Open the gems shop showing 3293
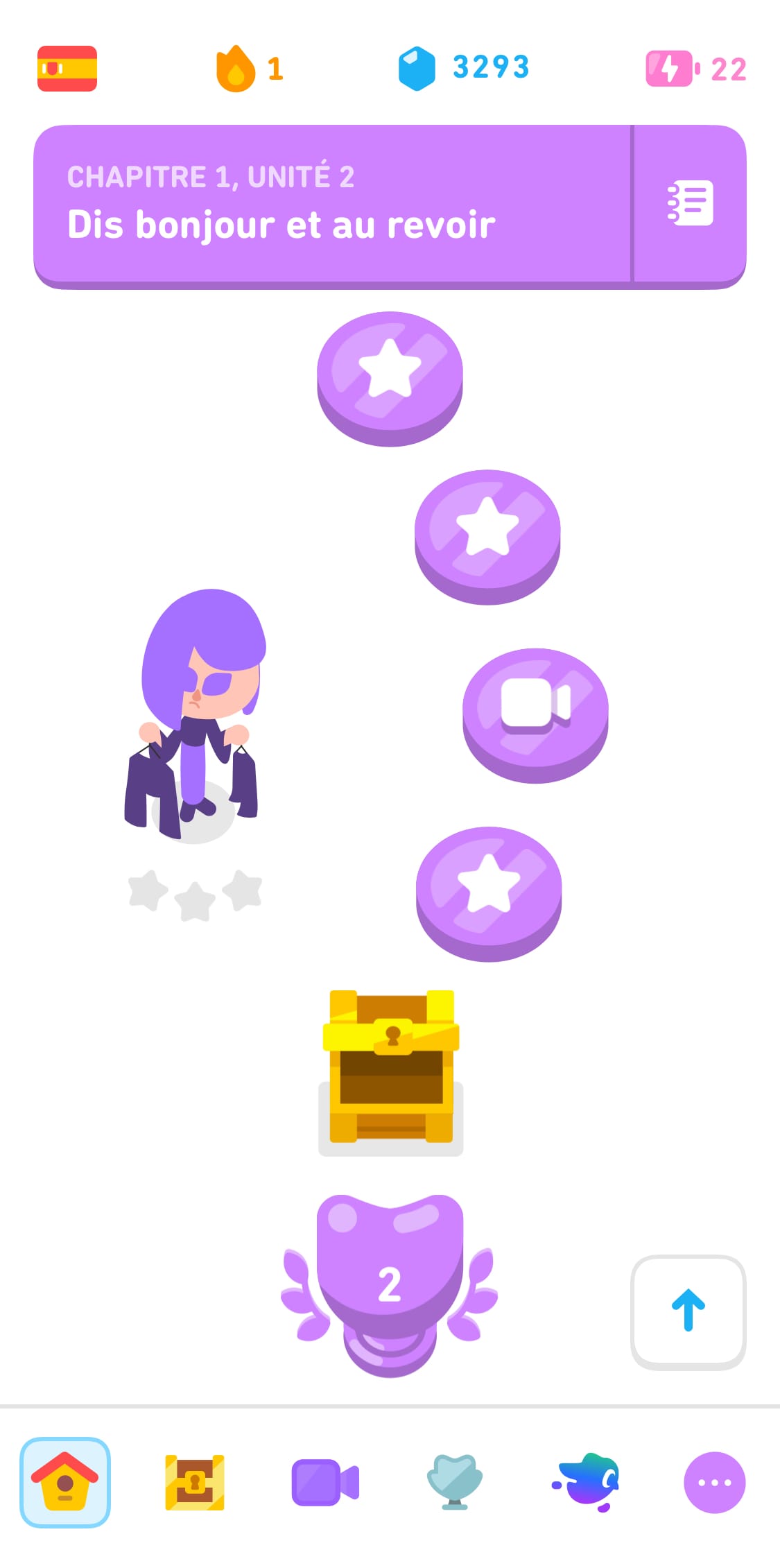 [x=464, y=68]
